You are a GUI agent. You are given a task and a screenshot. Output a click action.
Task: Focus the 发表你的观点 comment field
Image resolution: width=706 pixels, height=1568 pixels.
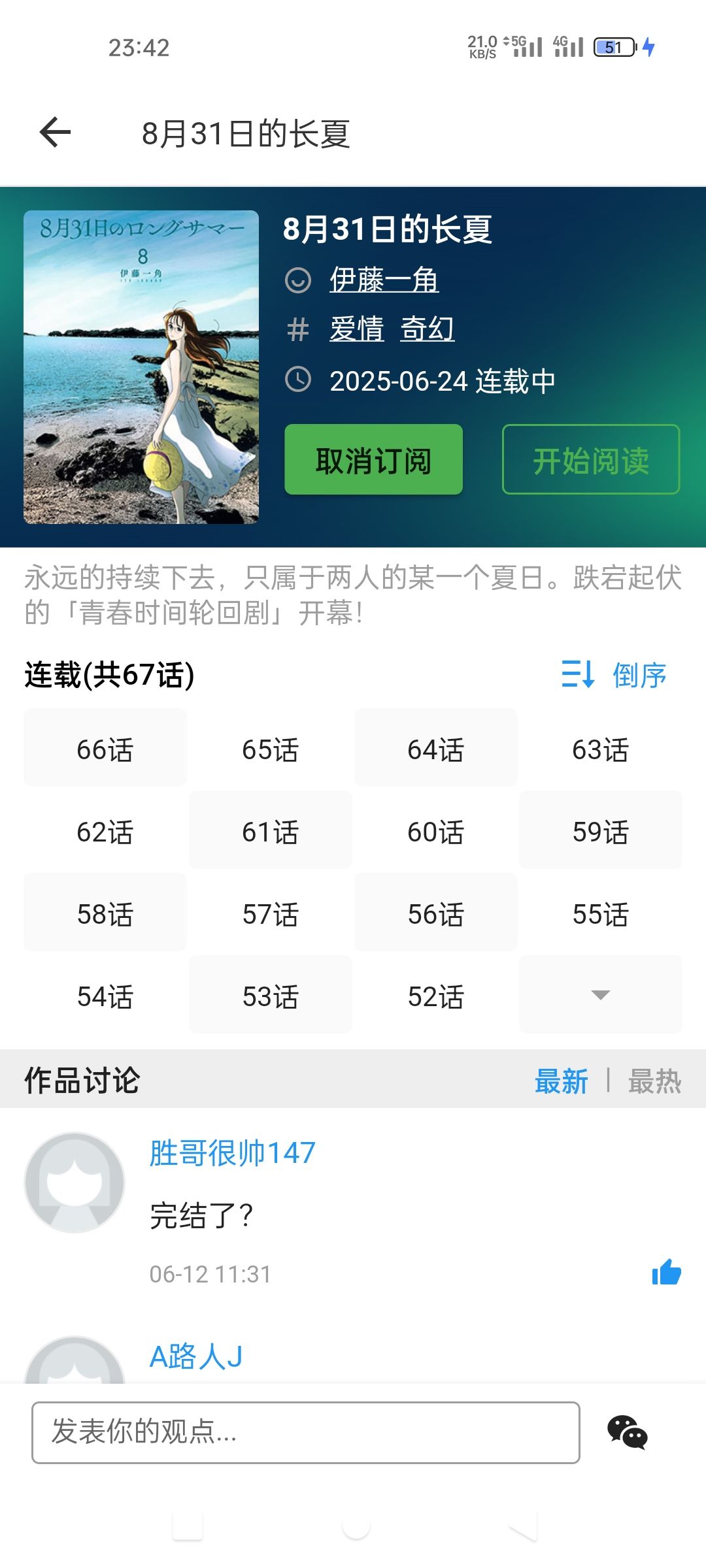pyautogui.click(x=305, y=1432)
